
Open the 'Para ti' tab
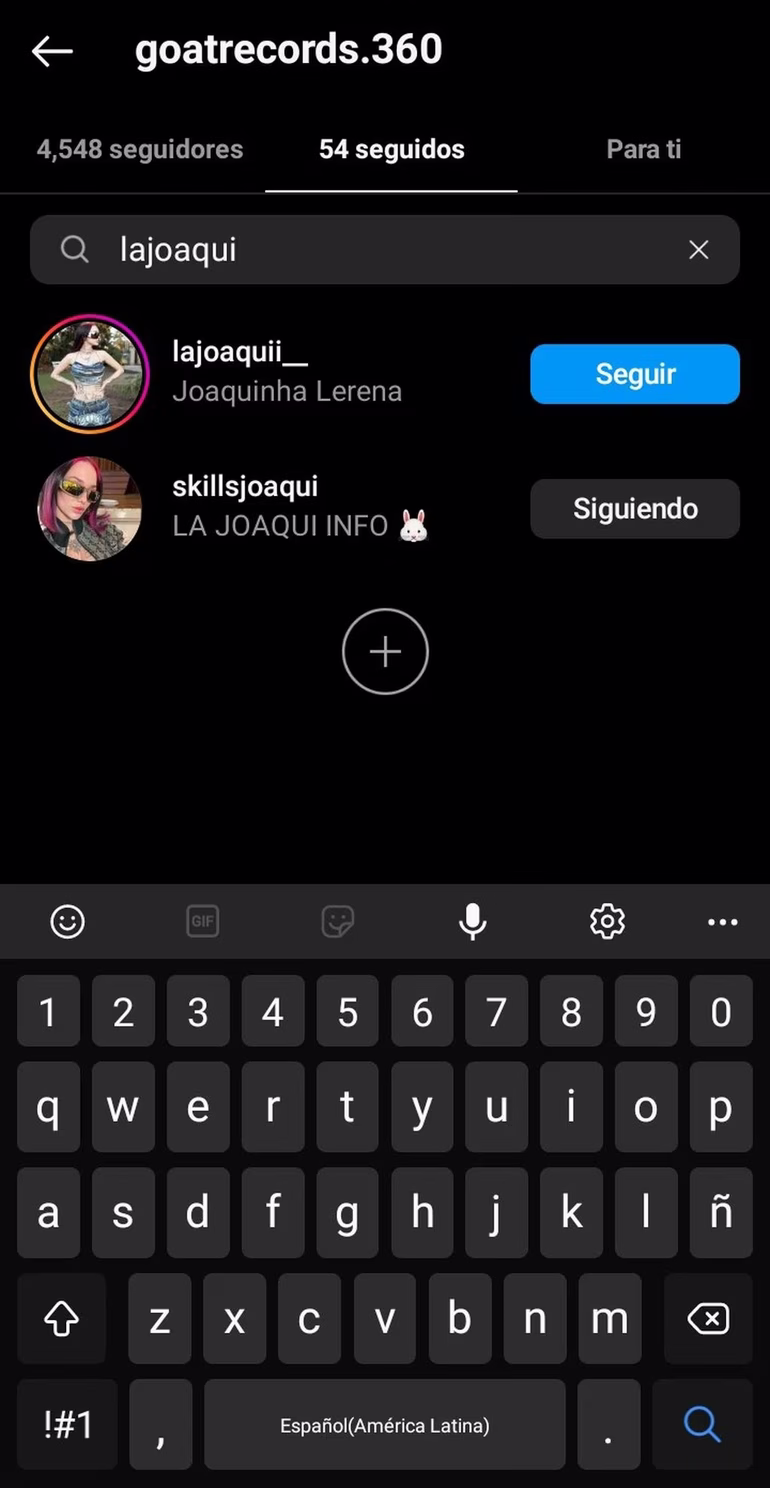(643, 148)
